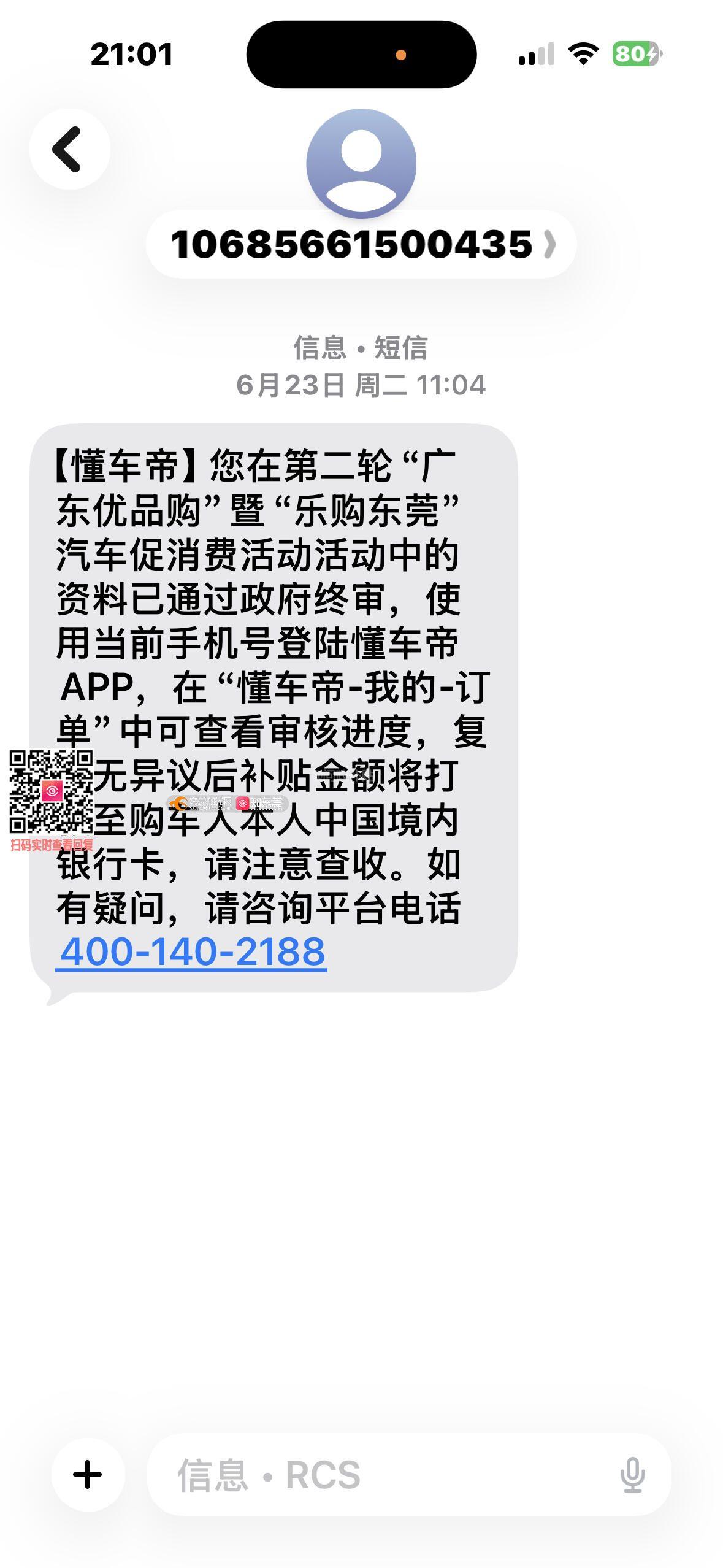Go back to the message list
Viewport: 723px width, 1568px height.
click(x=69, y=149)
